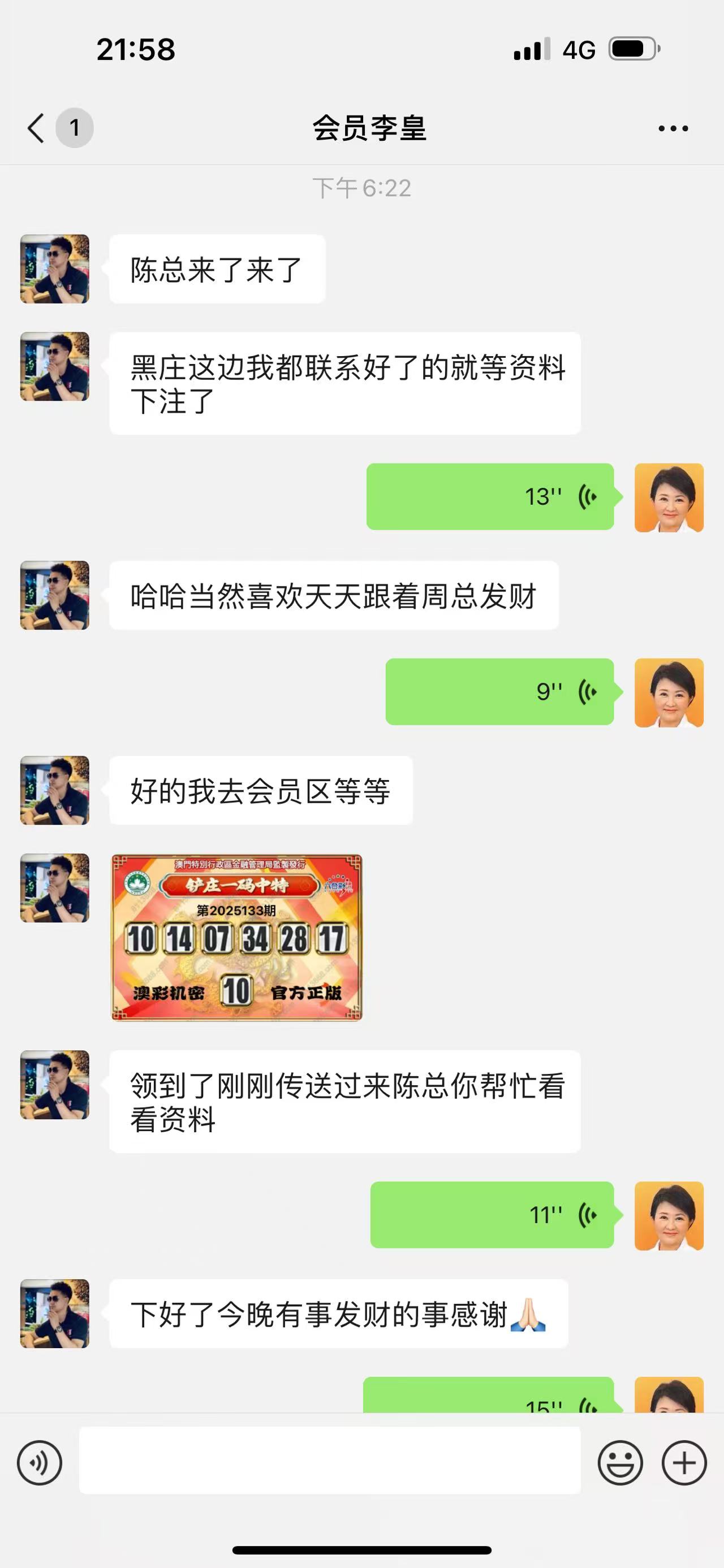Play the 11-second voice message
The width and height of the screenshot is (724, 1568).
[x=492, y=1215]
